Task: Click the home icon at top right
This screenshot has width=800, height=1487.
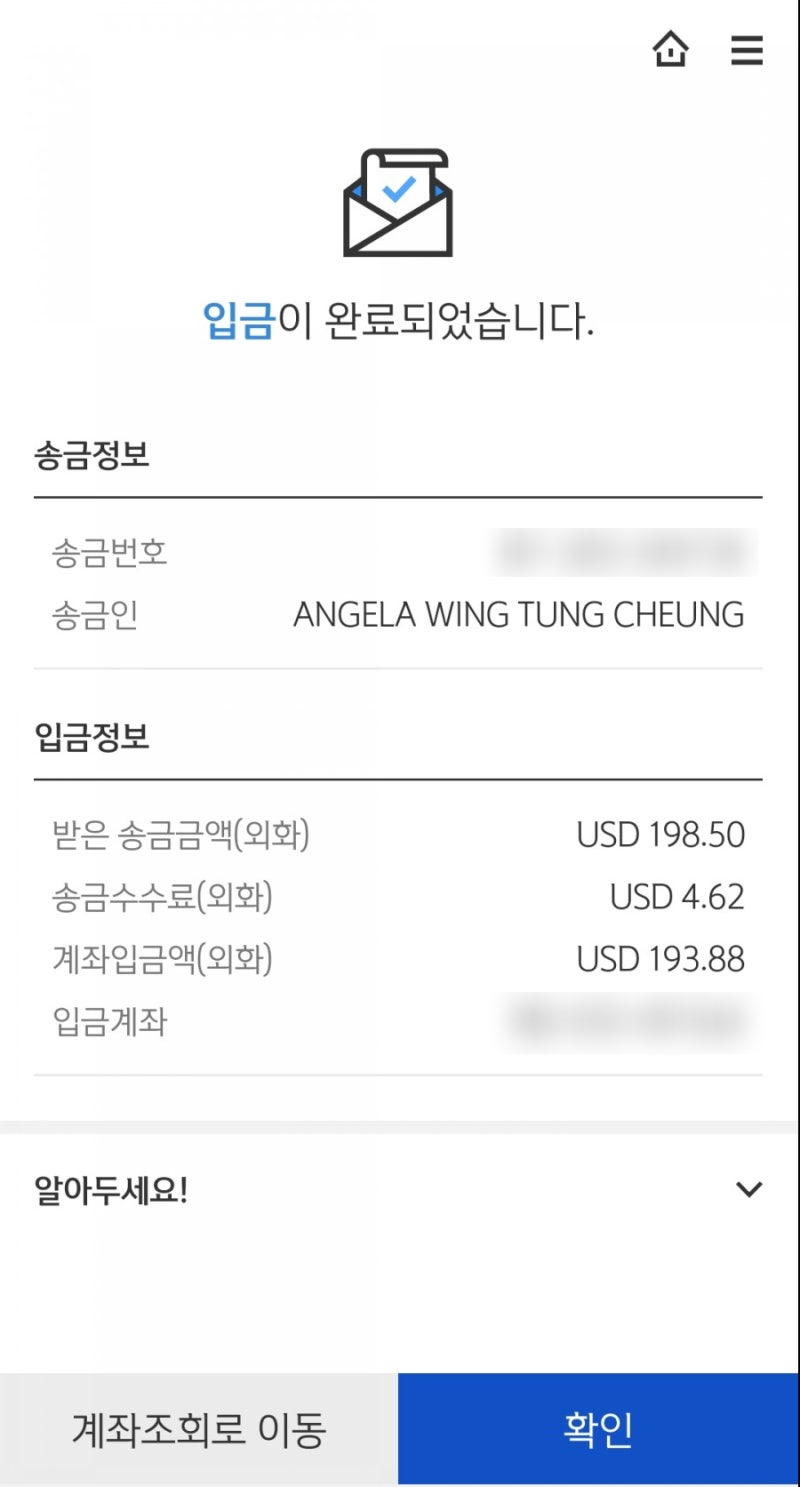Action: pos(671,50)
